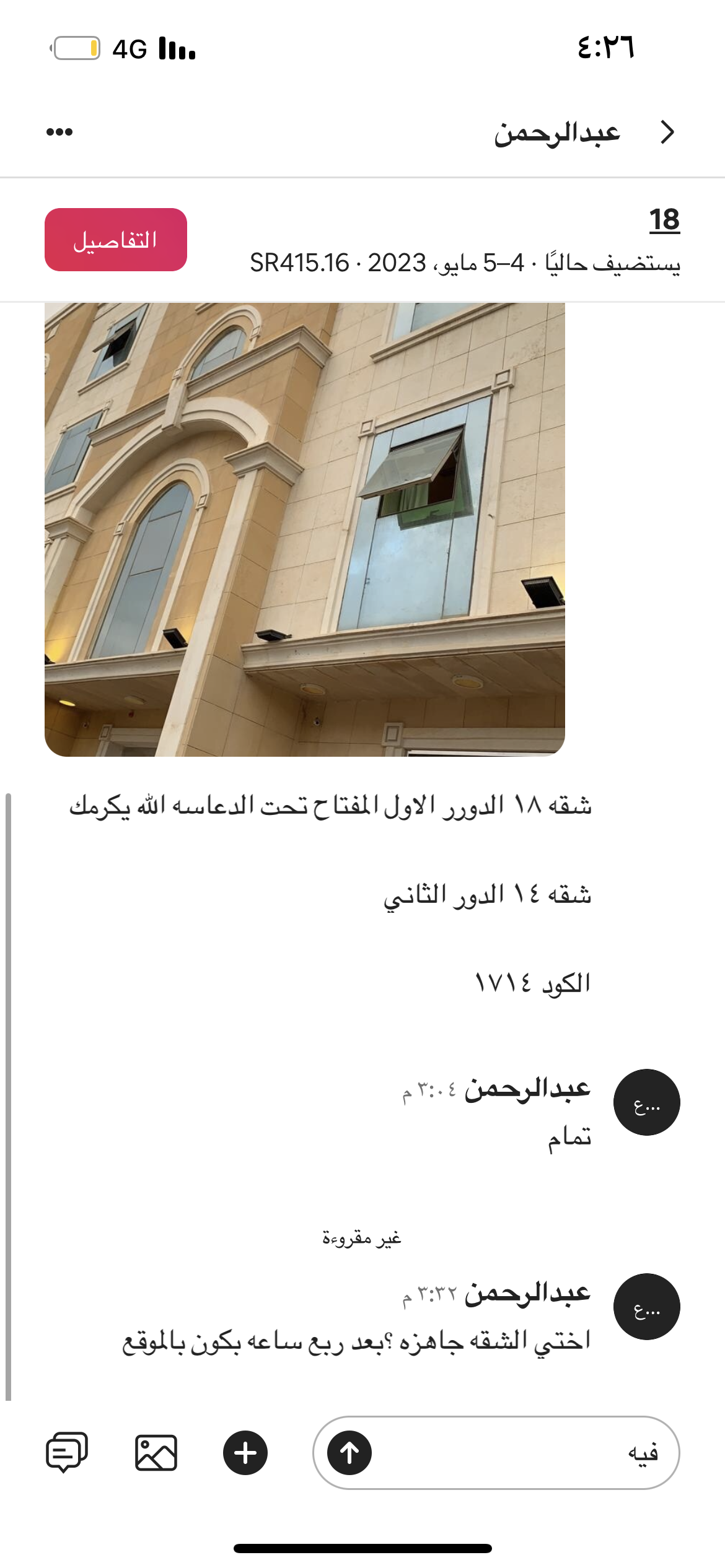Open saved quick replies icon
Viewport: 725px width, 1568px height.
click(67, 1452)
